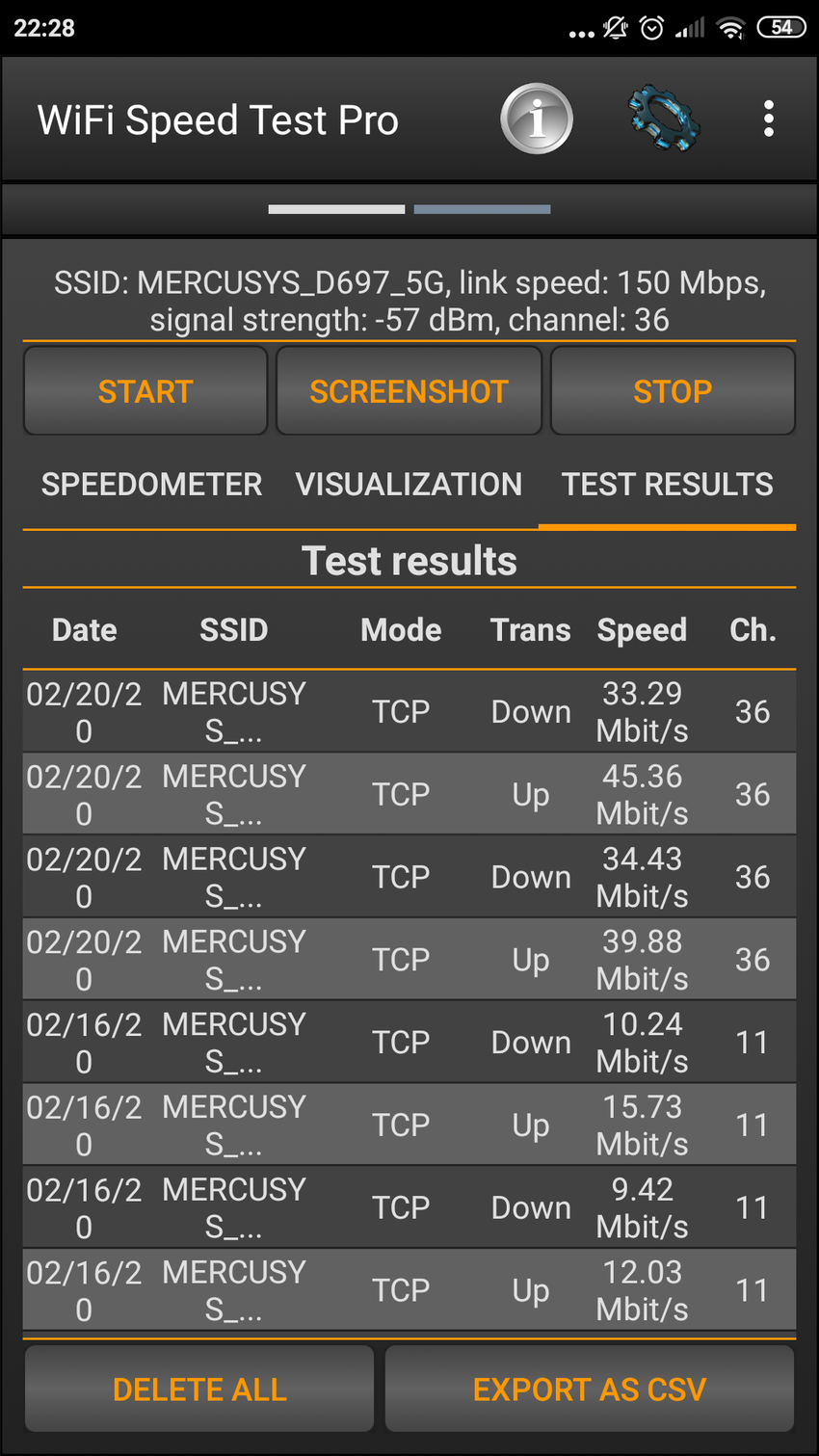The width and height of the screenshot is (819, 1456).
Task: Export results as CSV
Action: 590,1389
